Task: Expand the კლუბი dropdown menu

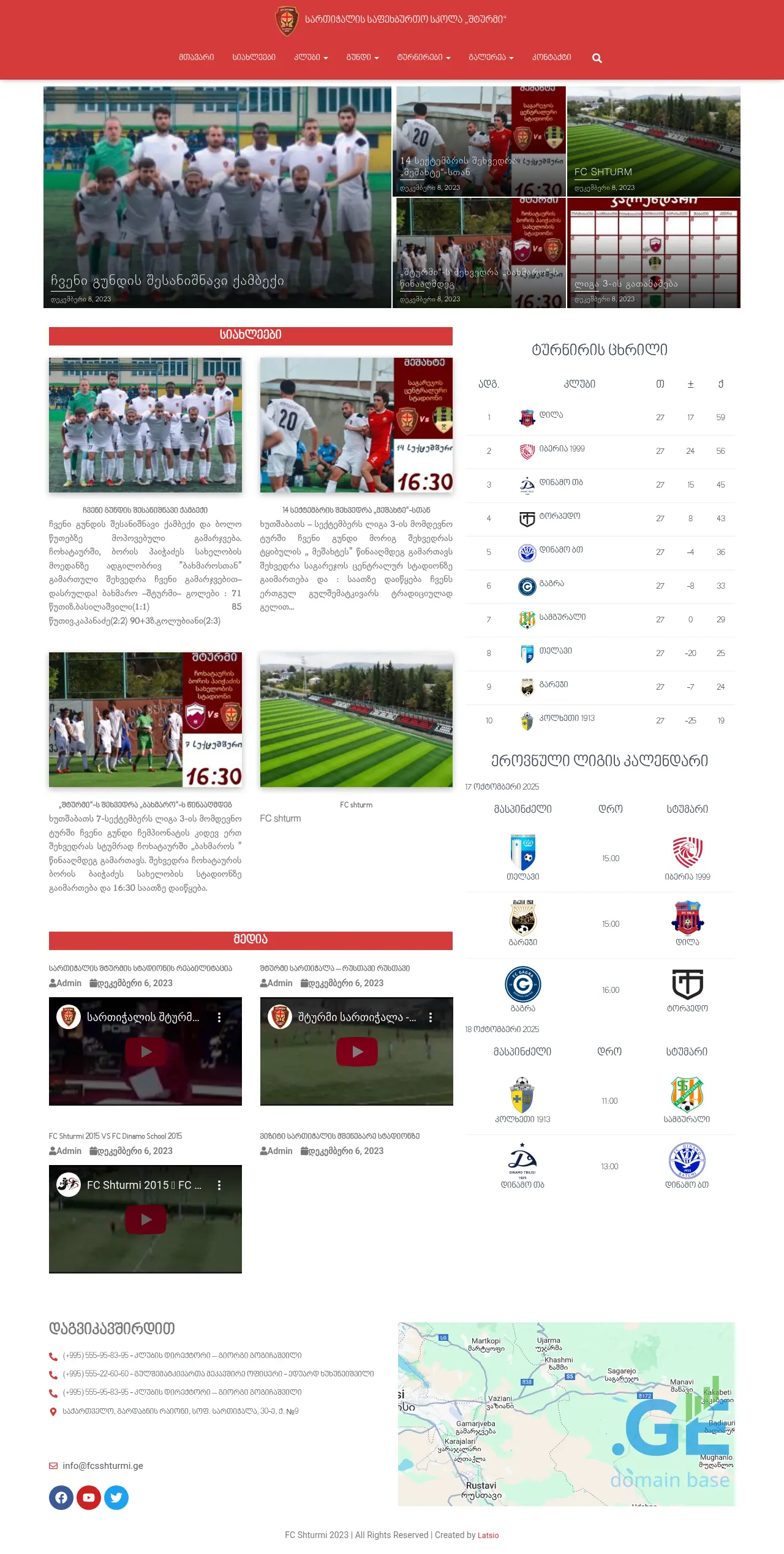Action: coord(311,57)
